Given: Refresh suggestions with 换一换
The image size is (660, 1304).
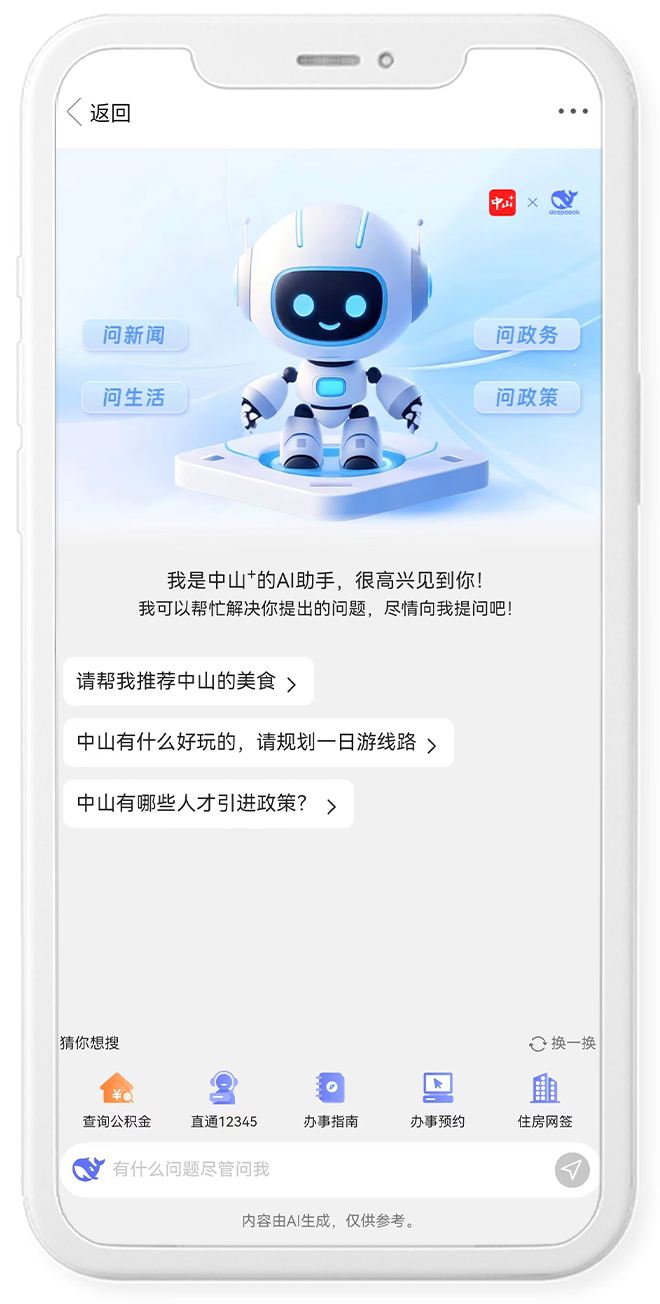Looking at the screenshot, I should (562, 1043).
